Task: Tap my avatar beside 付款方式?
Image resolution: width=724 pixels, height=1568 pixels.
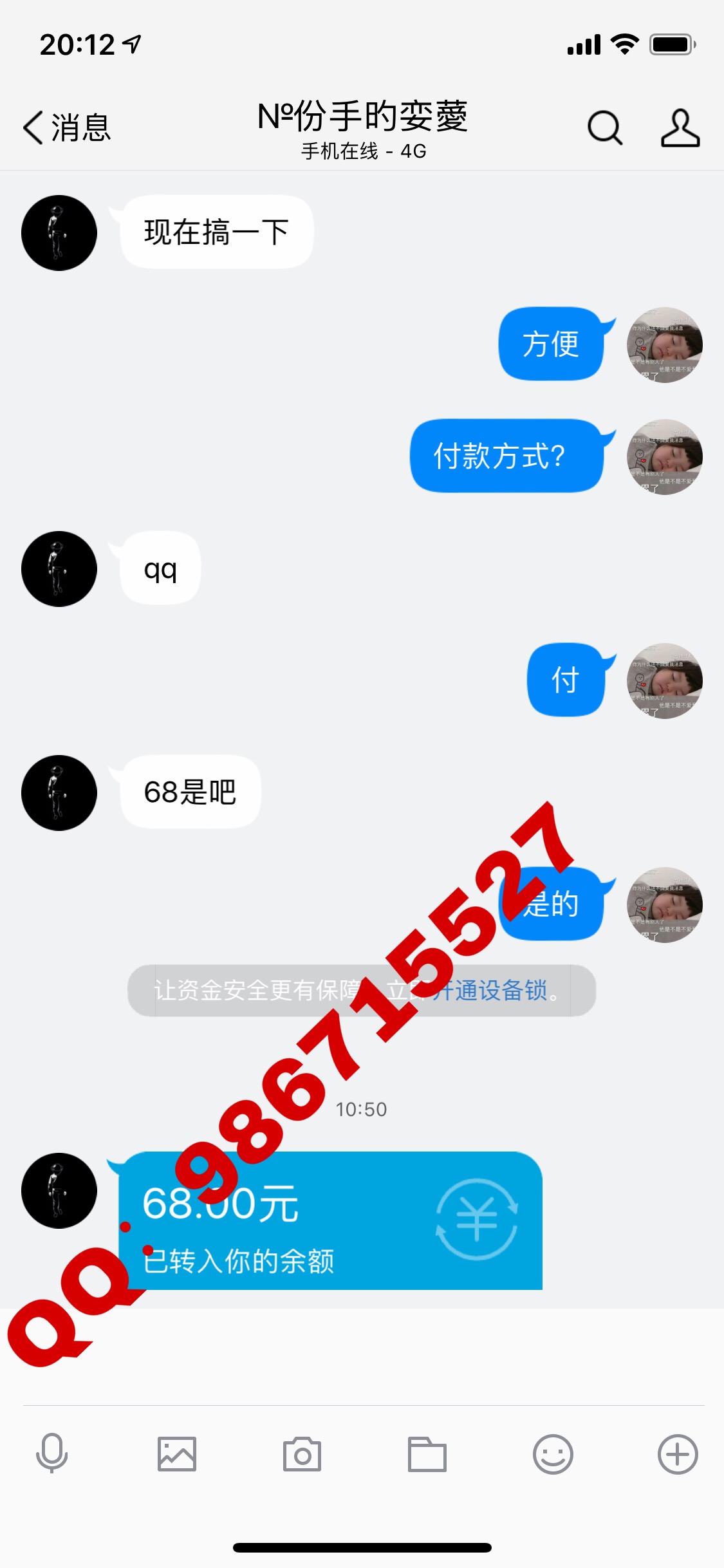Action: [x=665, y=456]
